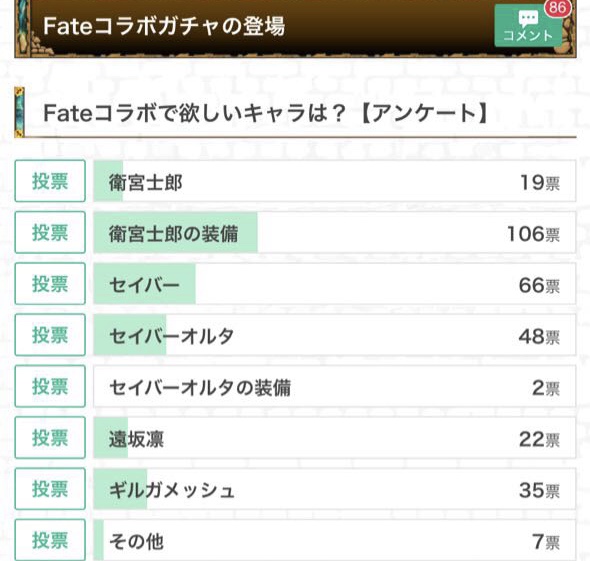Select 投票 for セイバーオルタの装備
Viewport: 590px width, 561px height.
pos(50,386)
